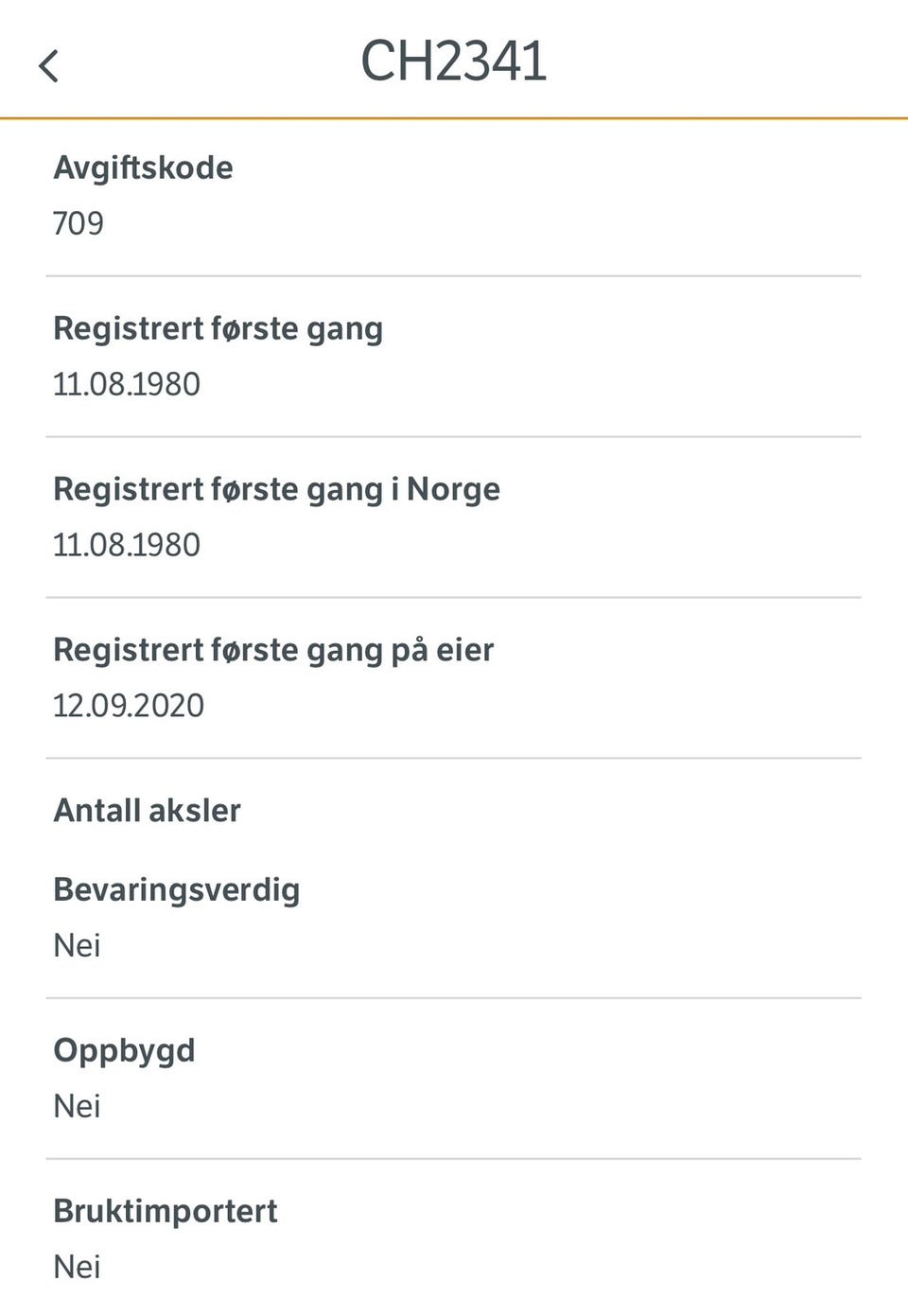
Task: Click the Avgiftskode field label
Action: pos(143,167)
